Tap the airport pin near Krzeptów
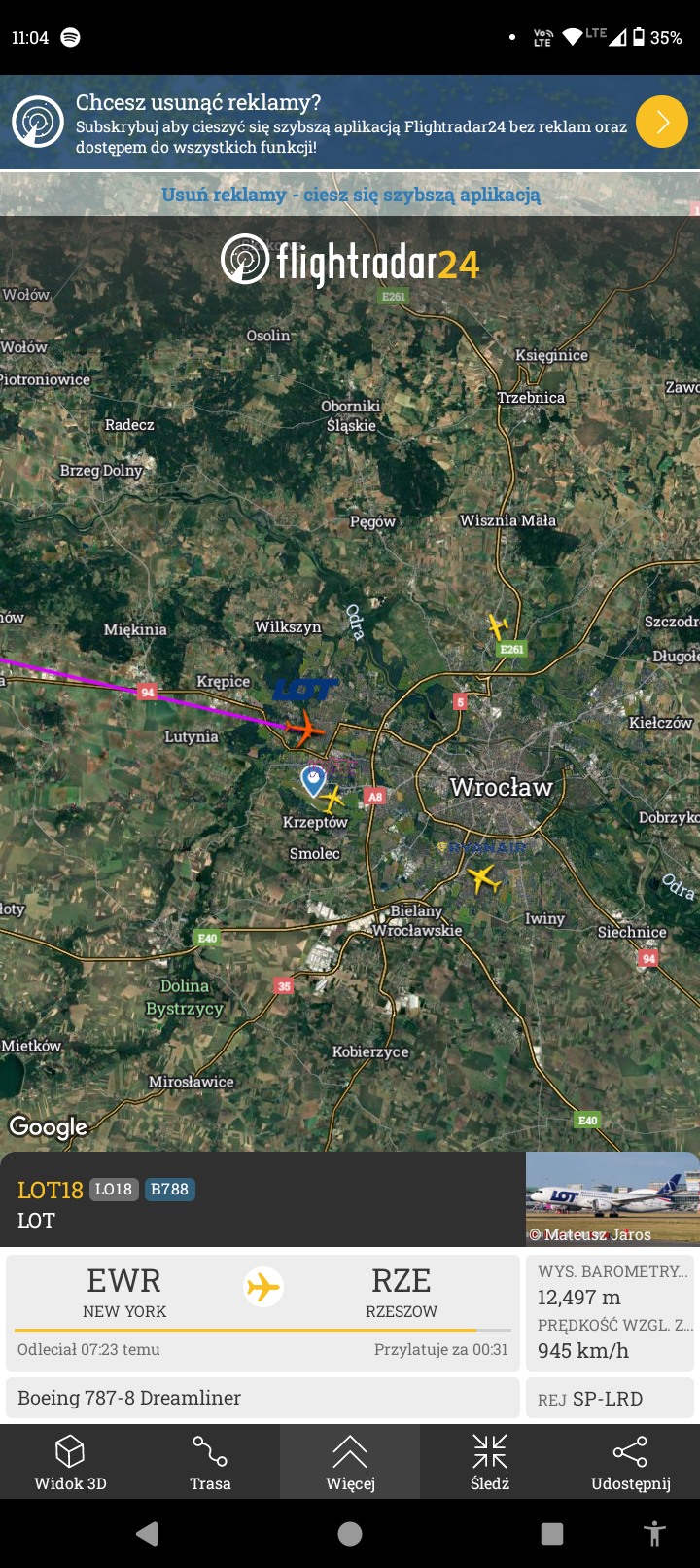This screenshot has height=1568, width=700. (313, 779)
